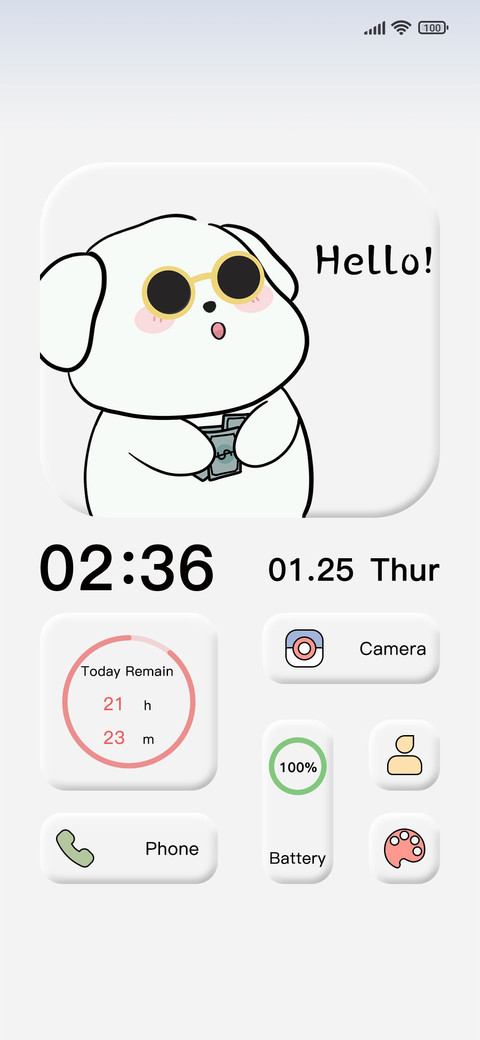This screenshot has width=480, height=1040.
Task: Tap the Battery 100% widget
Action: 298,801
